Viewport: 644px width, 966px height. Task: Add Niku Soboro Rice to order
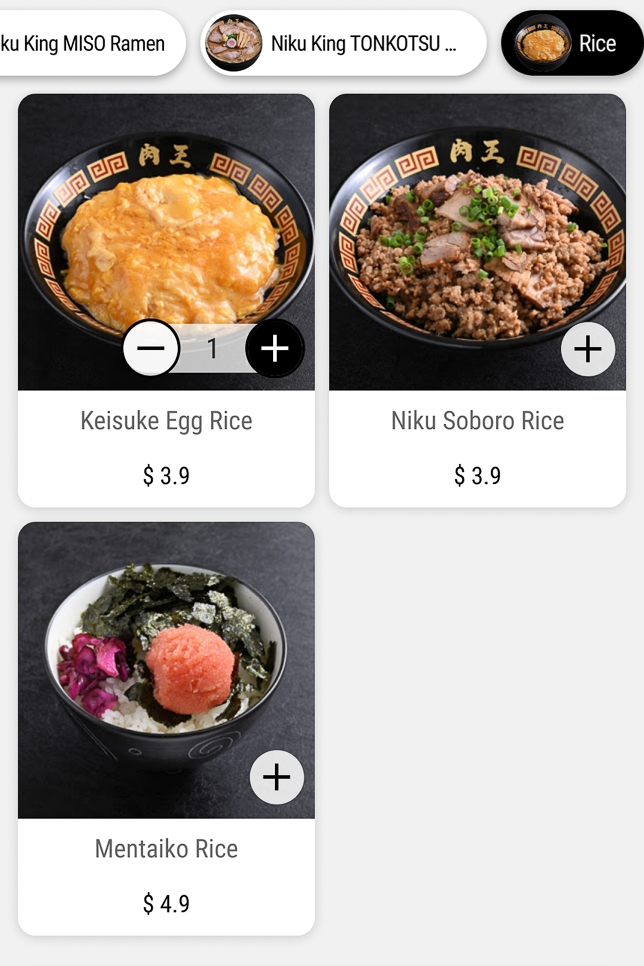pyautogui.click(x=588, y=348)
